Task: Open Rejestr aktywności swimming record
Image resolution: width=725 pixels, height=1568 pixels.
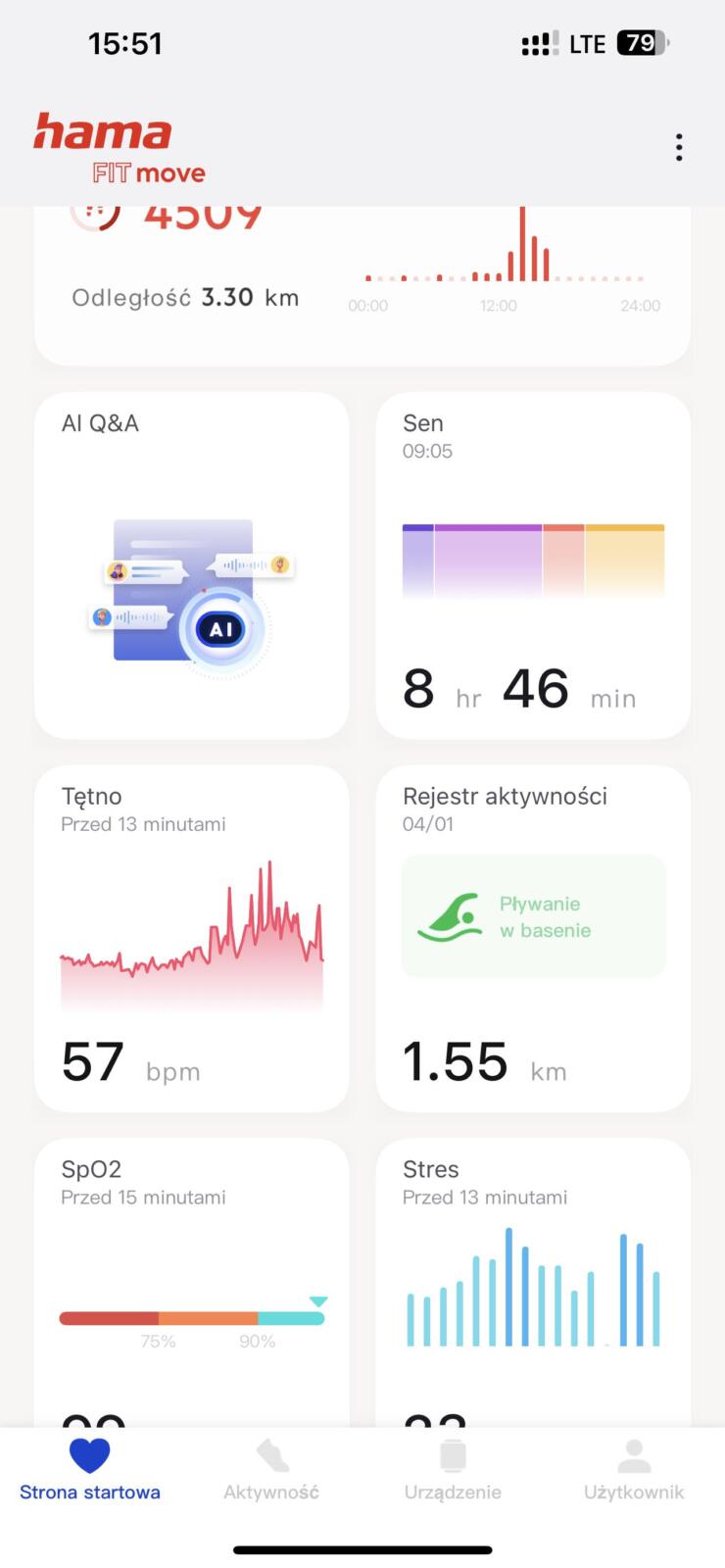Action: (x=533, y=938)
